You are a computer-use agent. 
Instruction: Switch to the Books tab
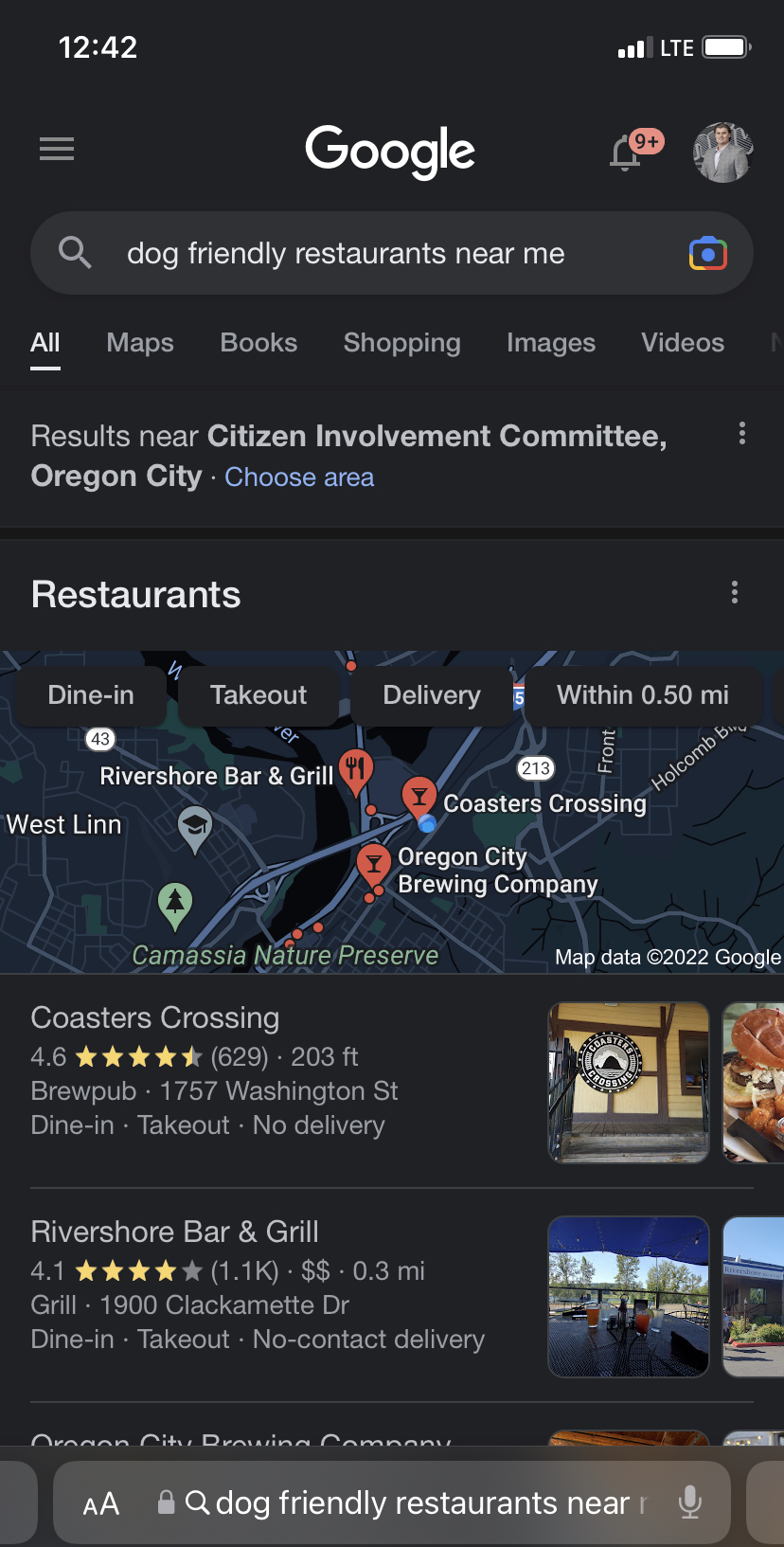coord(258,343)
